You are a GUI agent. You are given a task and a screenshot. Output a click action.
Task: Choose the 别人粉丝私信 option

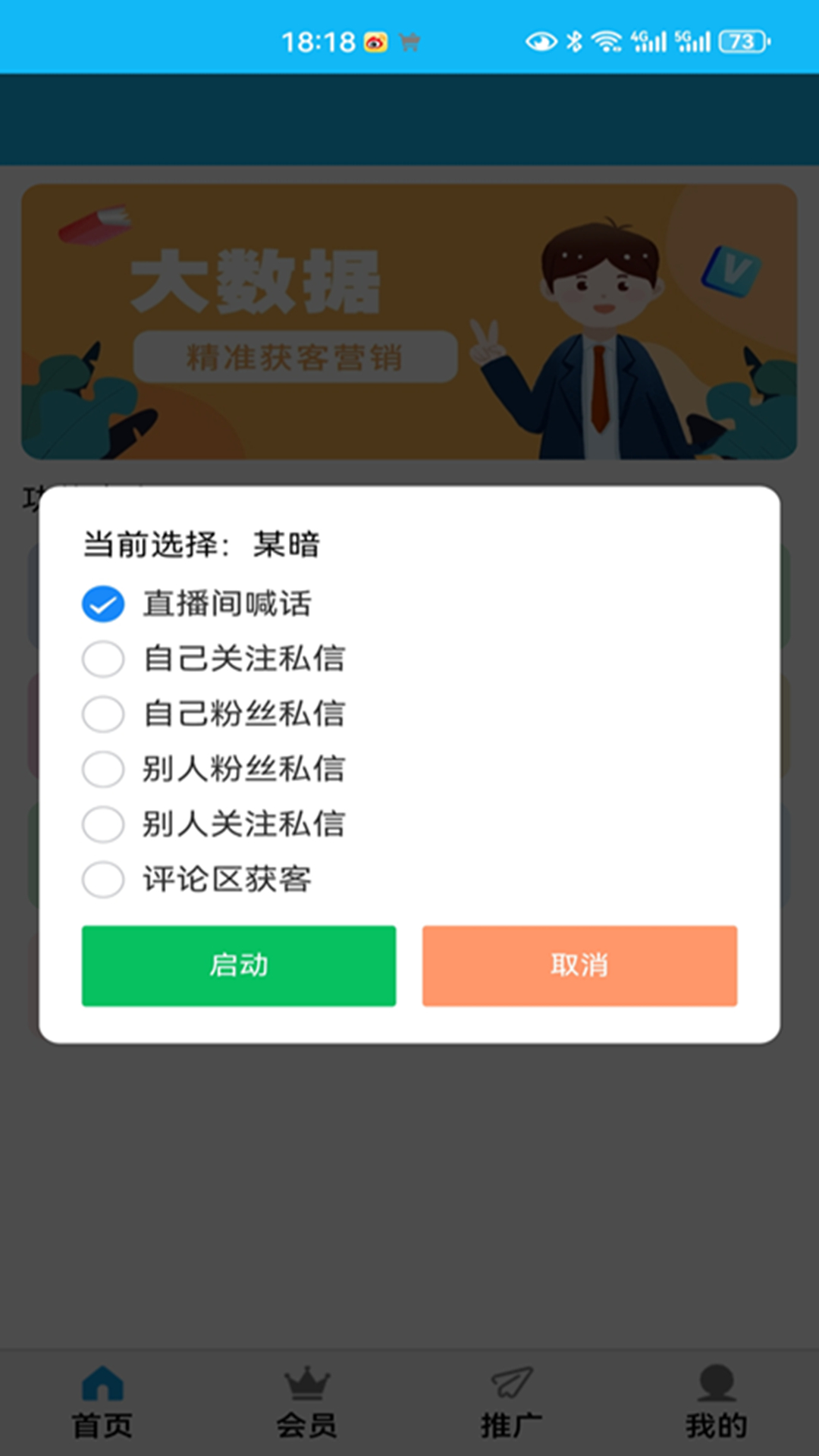click(x=103, y=769)
